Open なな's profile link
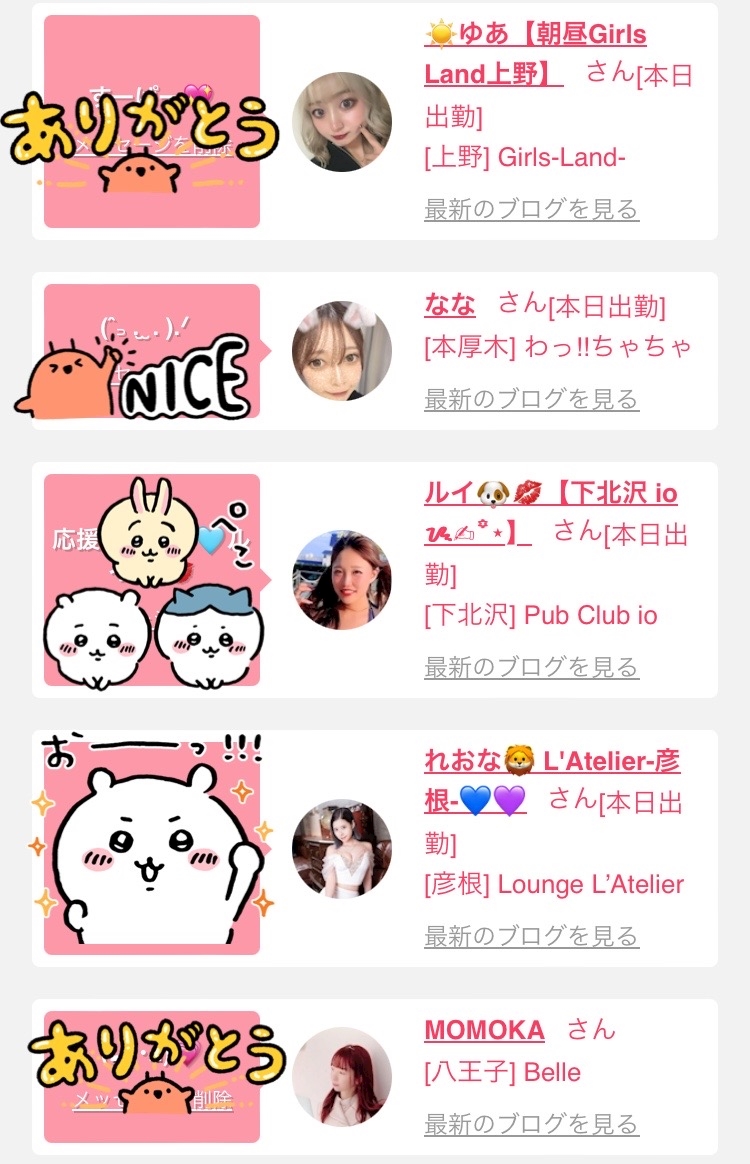 click(450, 304)
